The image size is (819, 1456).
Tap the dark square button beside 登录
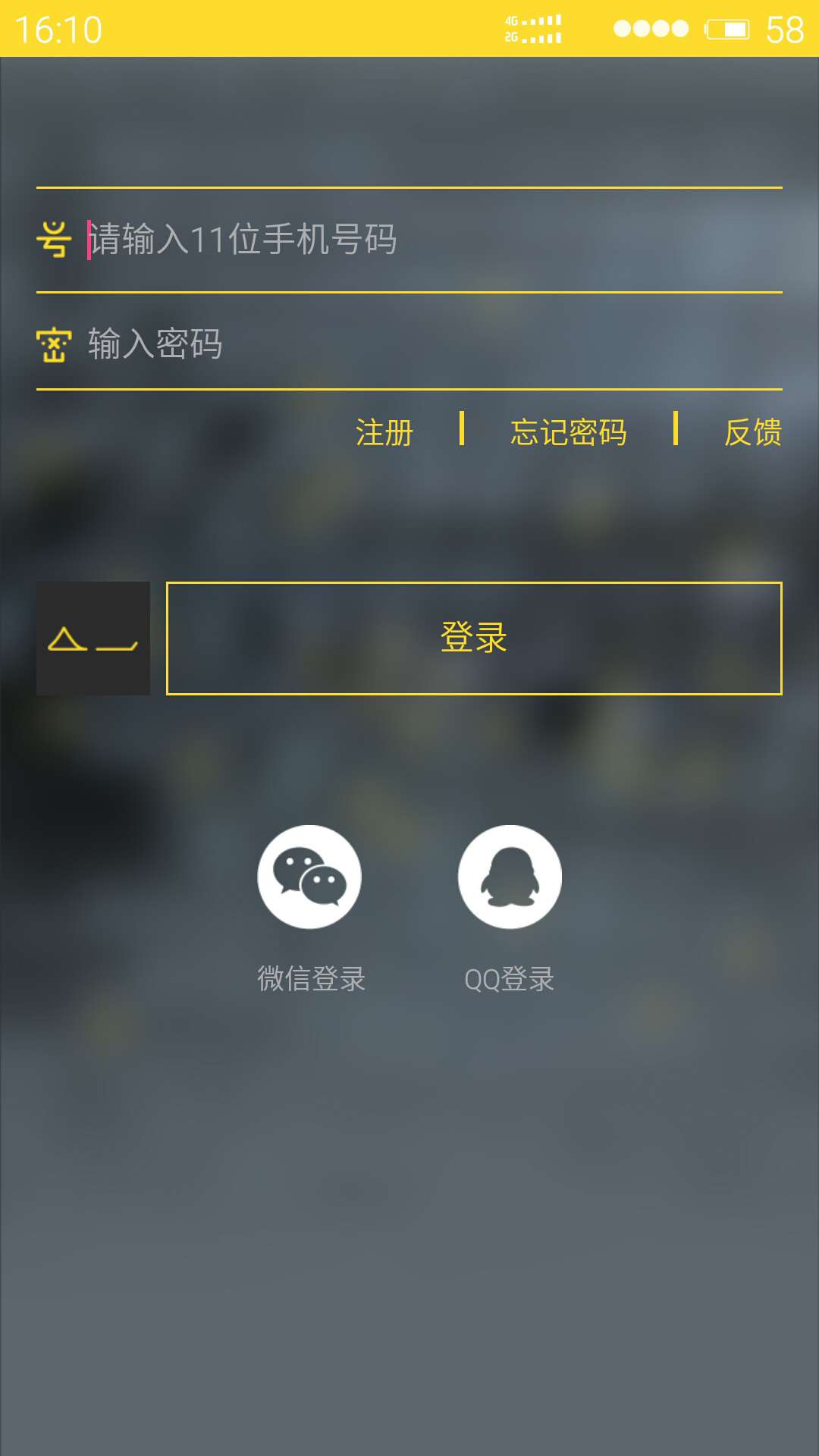pos(93,638)
